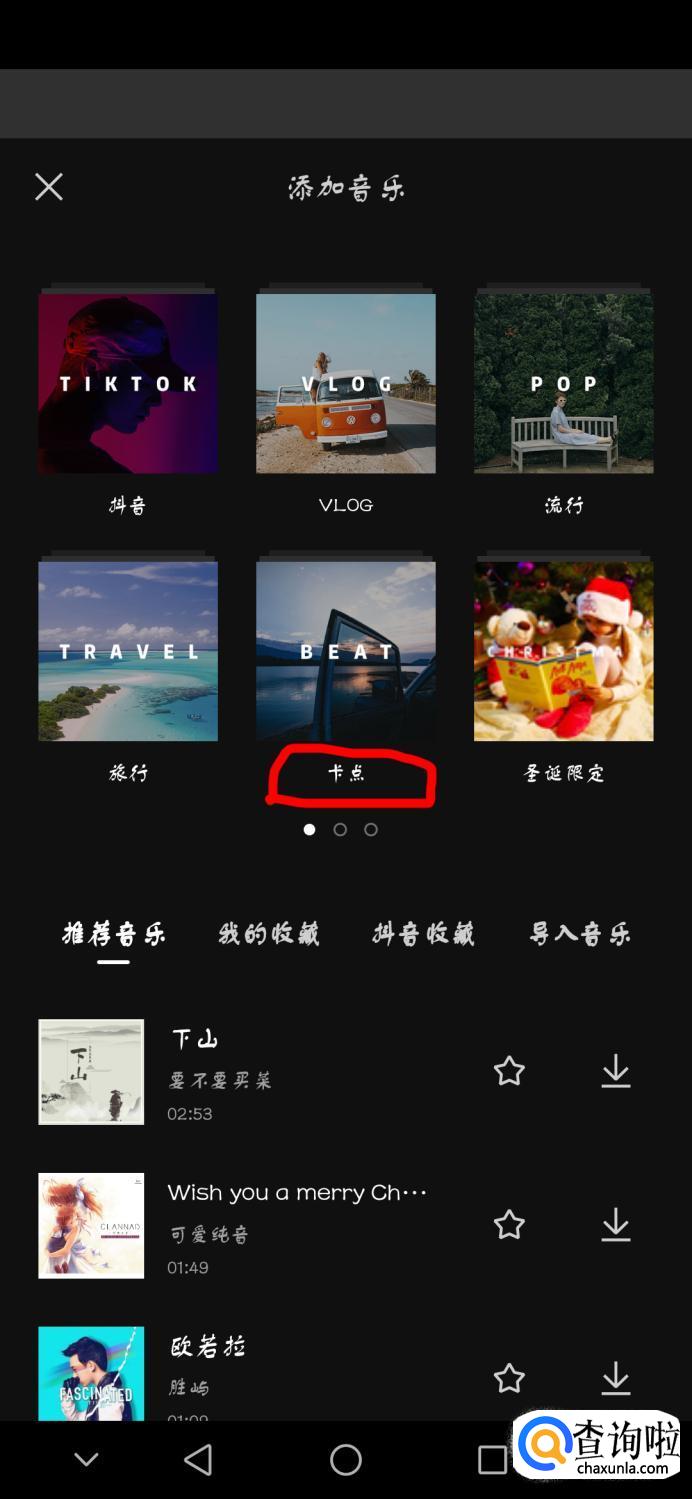Download the song 欧若拉
The image size is (692, 1499).
[x=616, y=1379]
